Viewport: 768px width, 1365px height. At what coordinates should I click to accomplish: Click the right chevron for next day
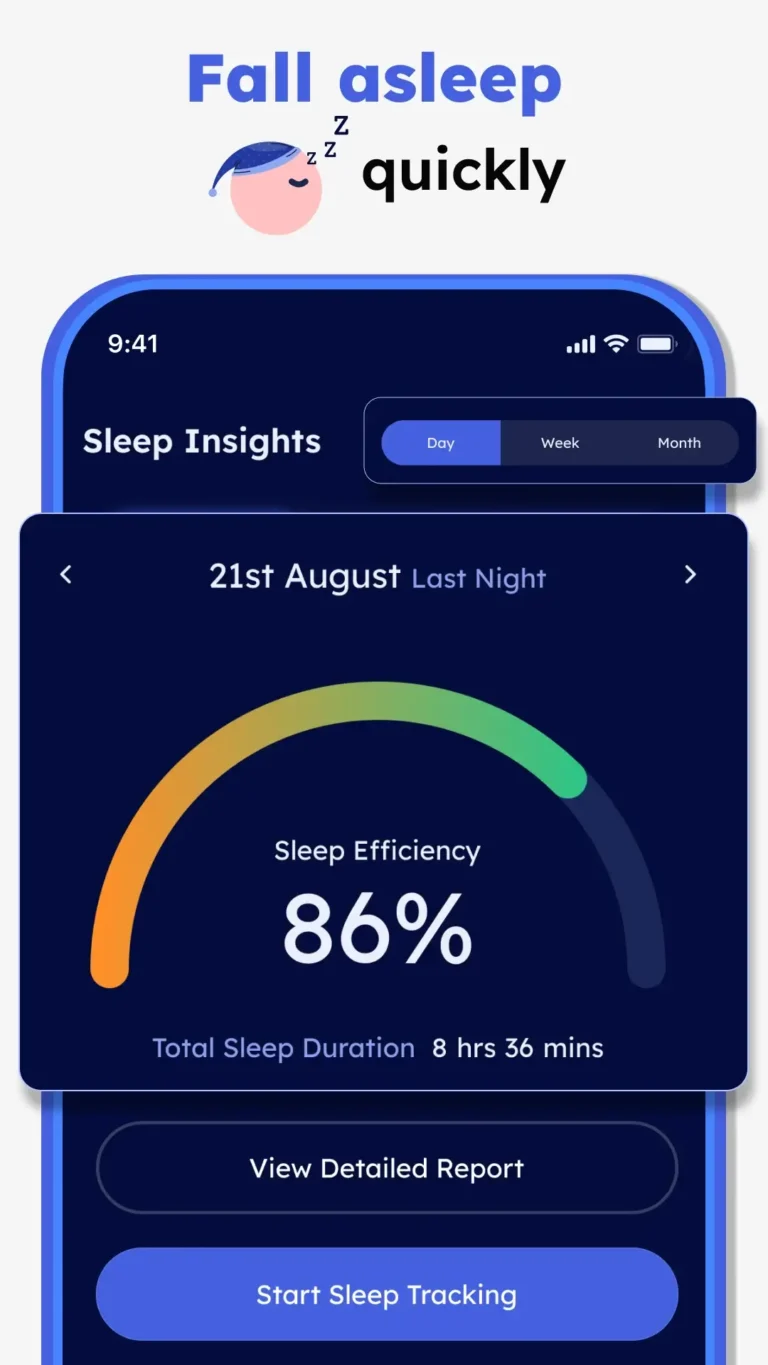[x=690, y=575]
